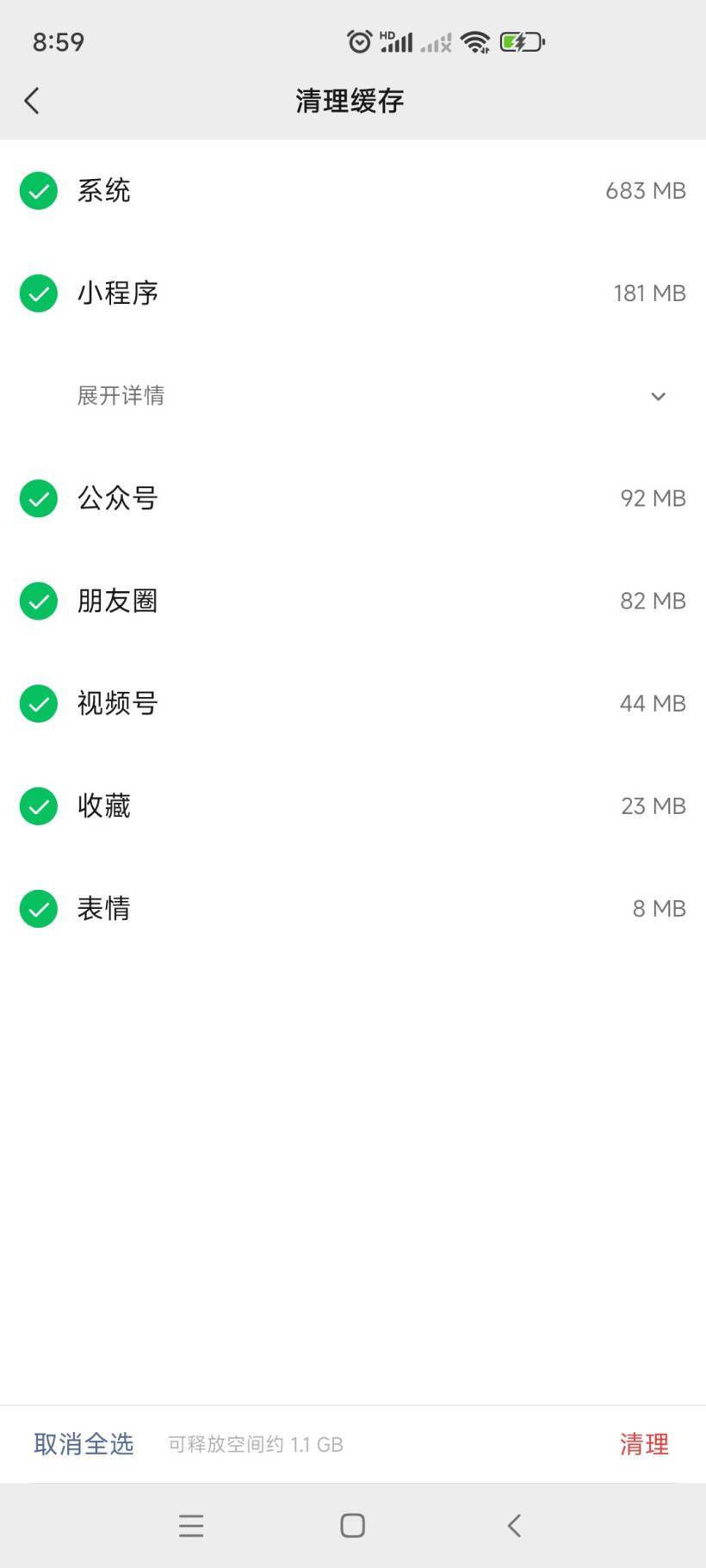Uncheck the 系统 cache checkbox
This screenshot has width=706, height=1568.
point(38,190)
